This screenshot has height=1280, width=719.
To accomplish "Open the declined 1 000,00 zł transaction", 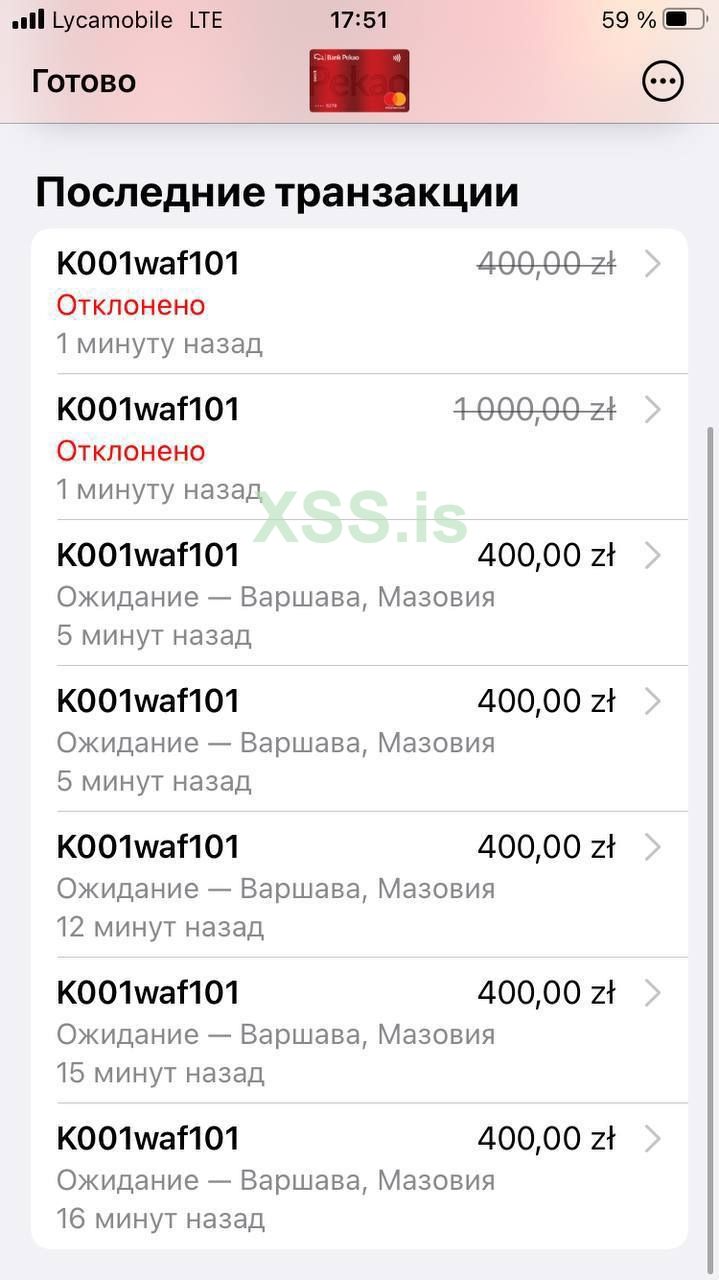I will (359, 448).
